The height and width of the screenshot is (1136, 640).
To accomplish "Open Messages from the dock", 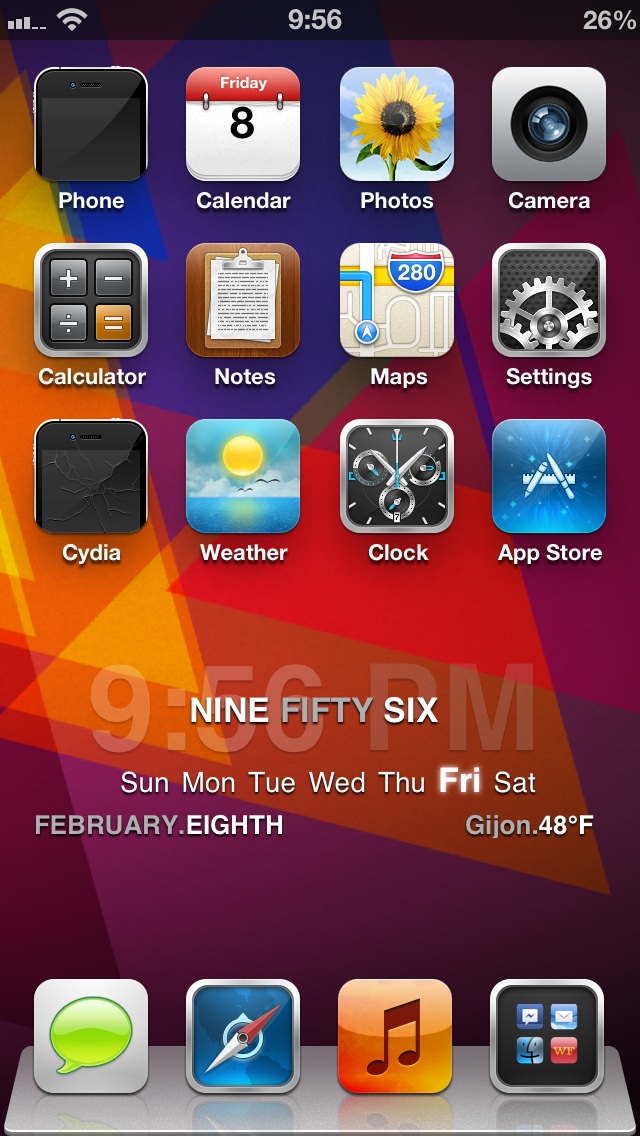I will pos(91,1036).
